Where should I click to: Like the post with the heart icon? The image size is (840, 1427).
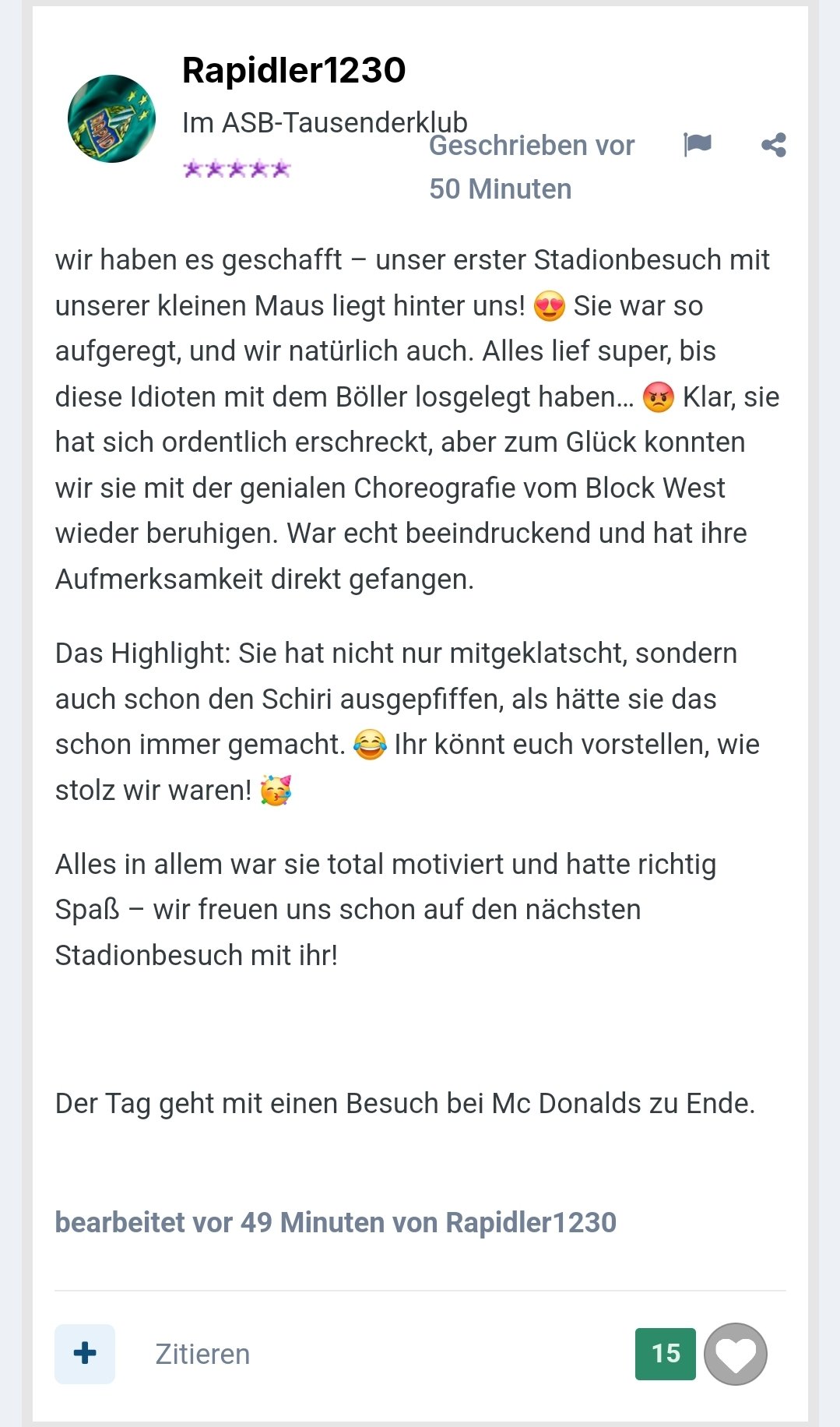[736, 1354]
